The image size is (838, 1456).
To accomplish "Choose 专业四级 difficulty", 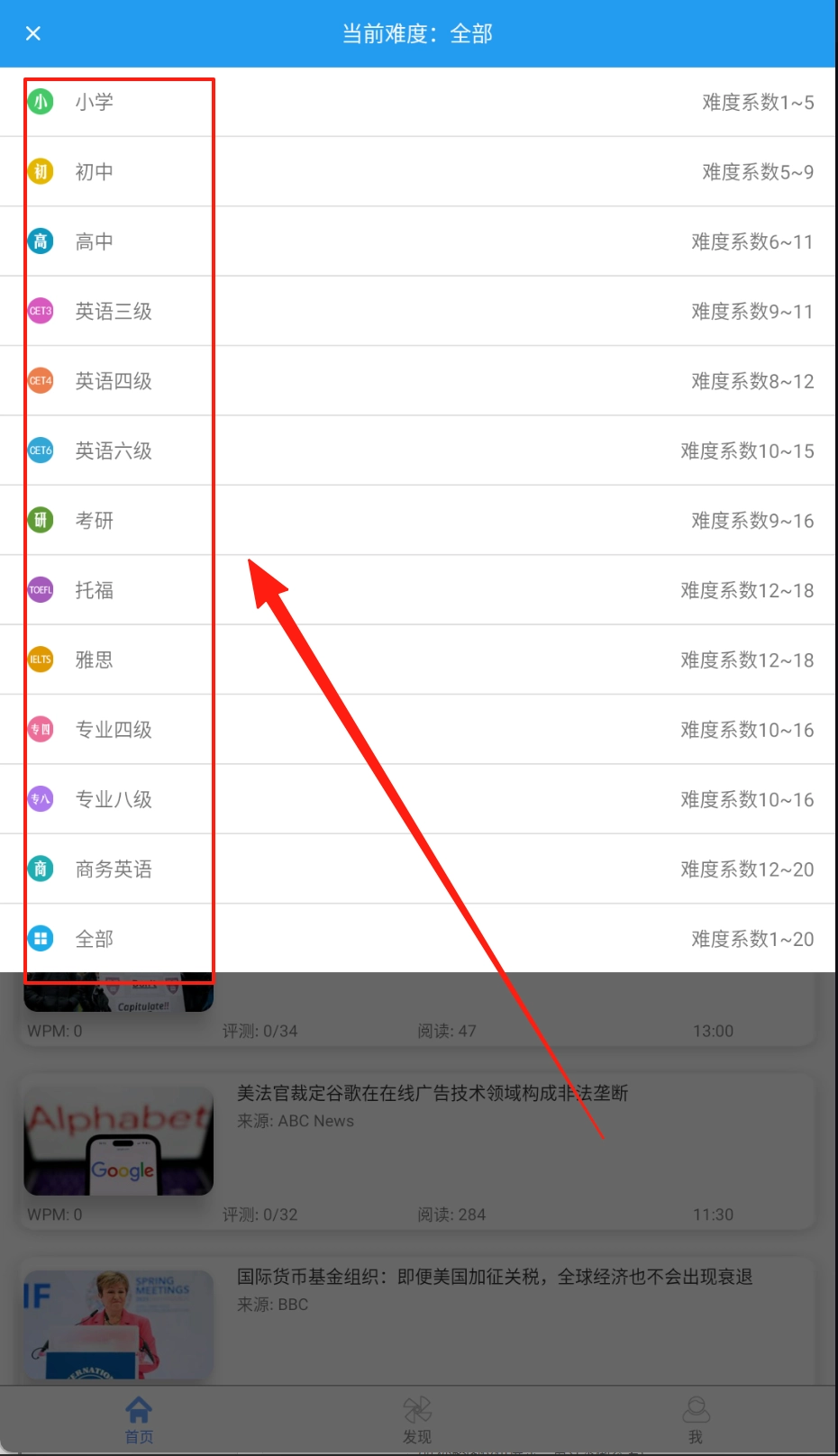I will 114,729.
